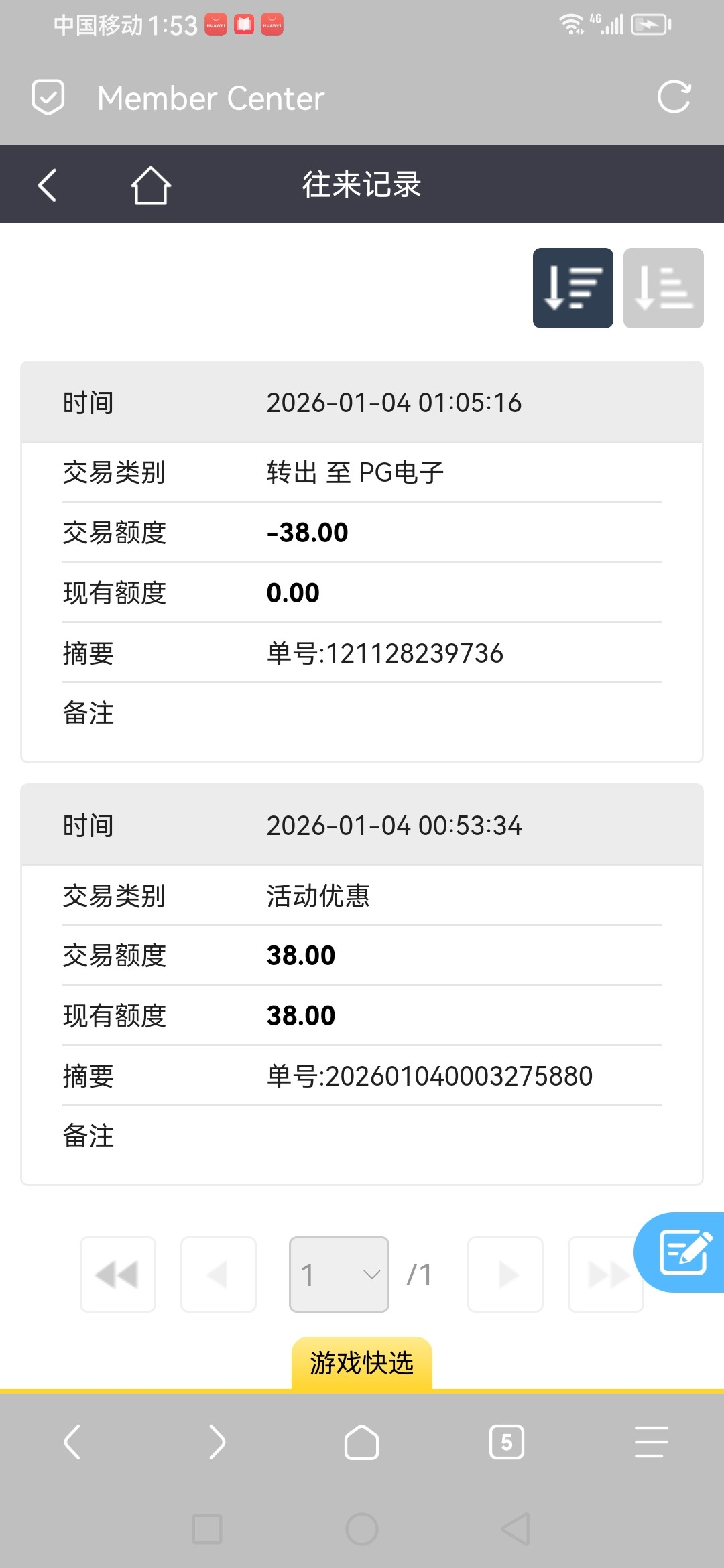Tap the system back button
Image resolution: width=724 pixels, height=1568 pixels.
click(516, 1529)
